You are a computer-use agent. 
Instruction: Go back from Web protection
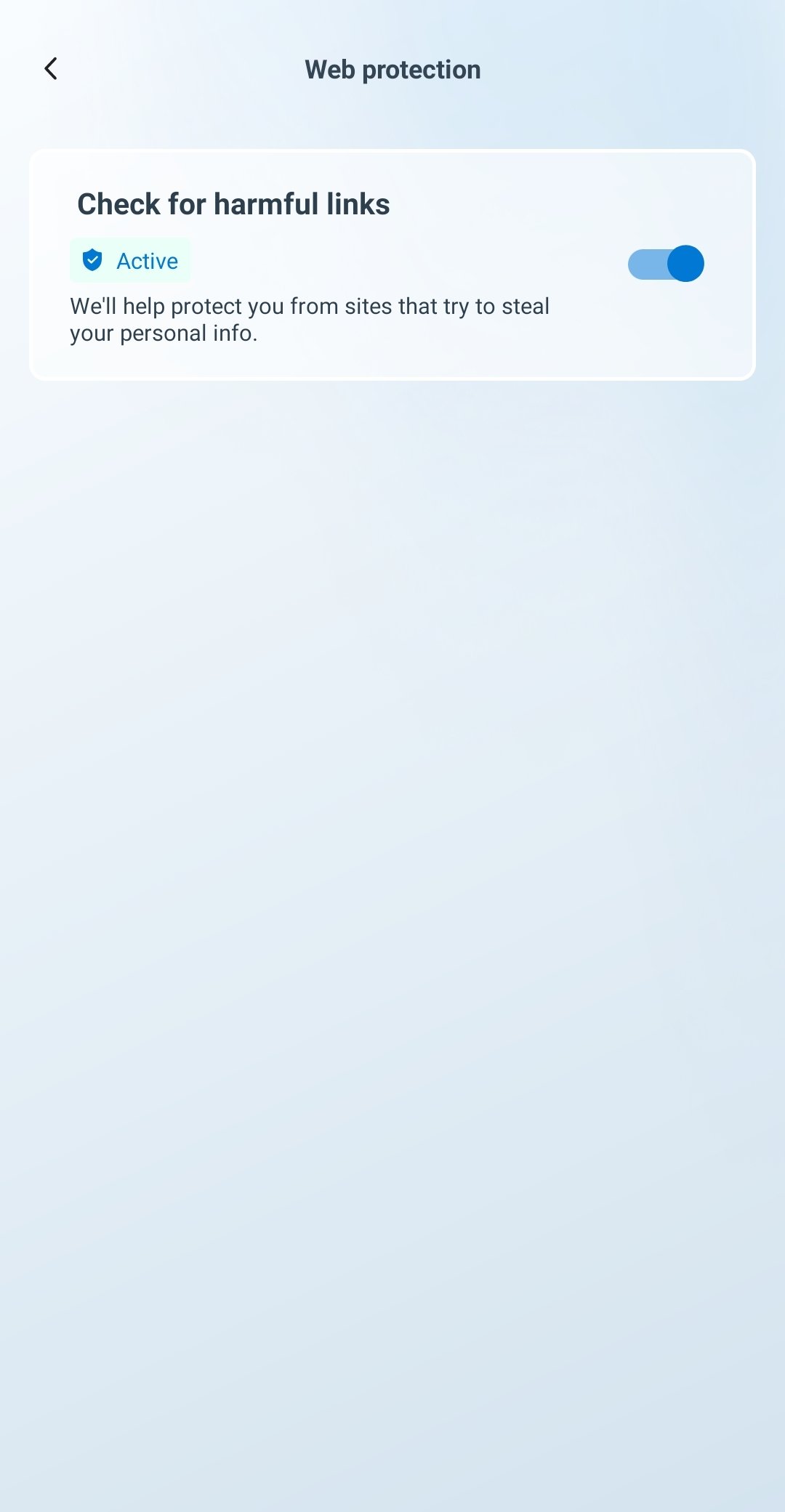(x=51, y=69)
